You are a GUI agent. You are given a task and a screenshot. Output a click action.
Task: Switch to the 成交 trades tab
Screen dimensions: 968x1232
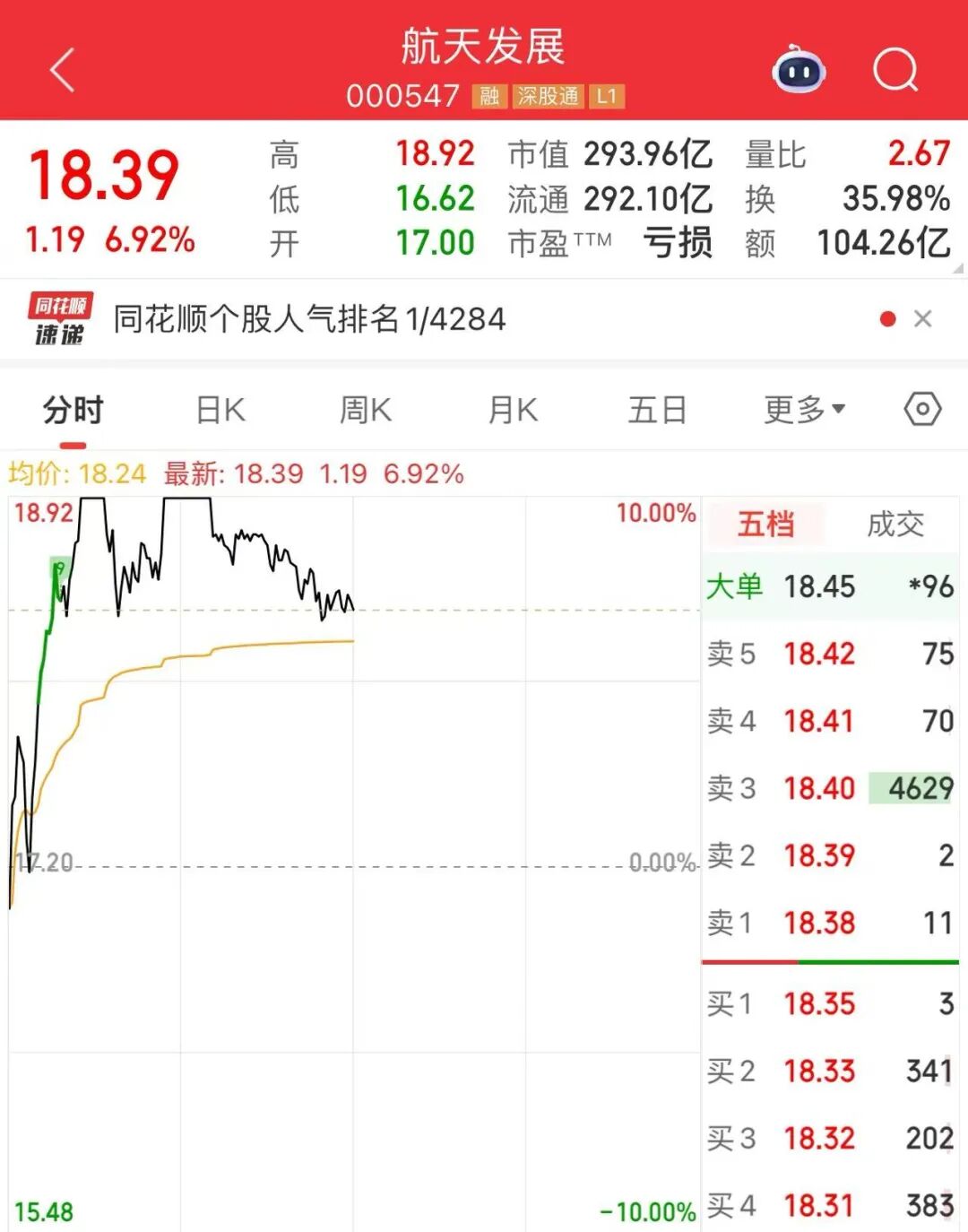tap(895, 525)
